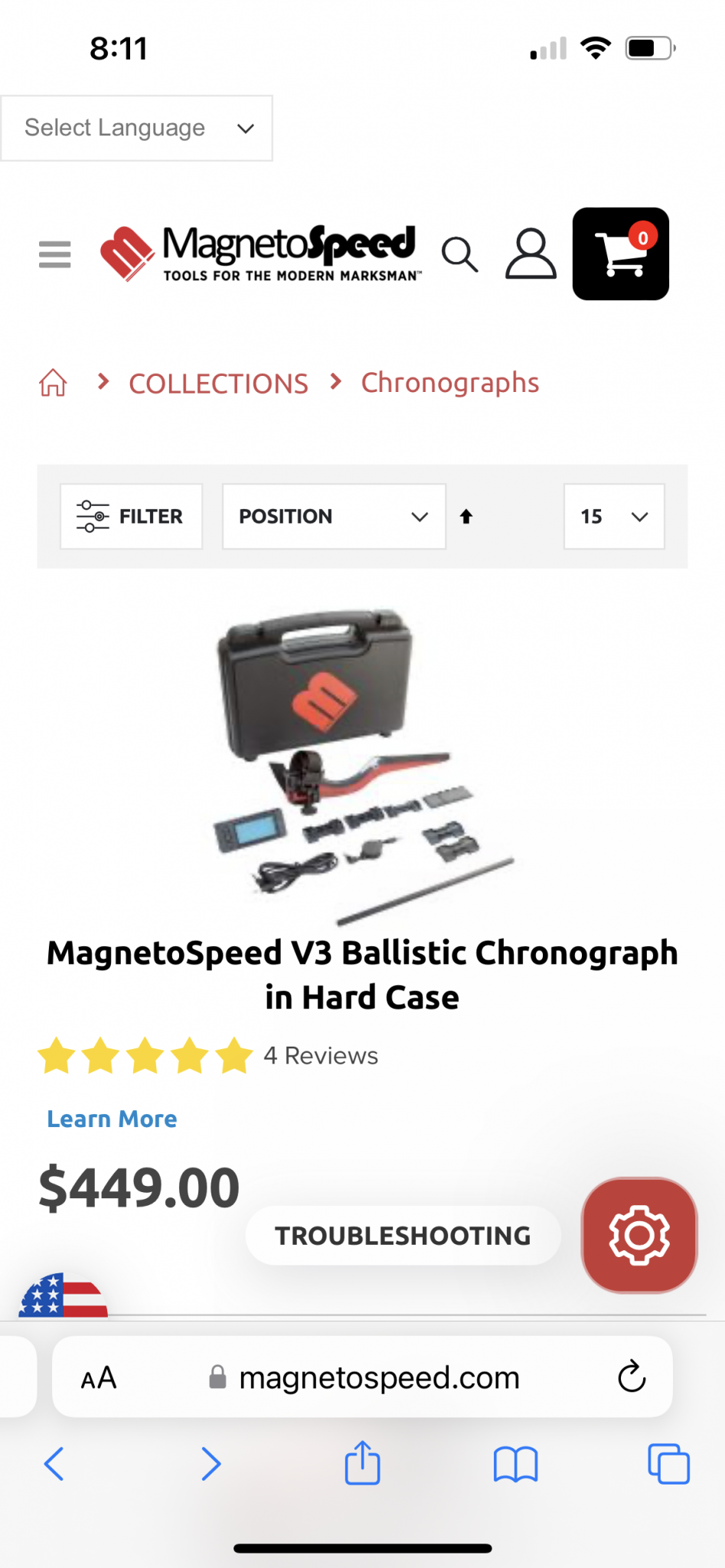Screen dimensions: 725x1568
Task: Go back in Safari
Action: [54, 1464]
